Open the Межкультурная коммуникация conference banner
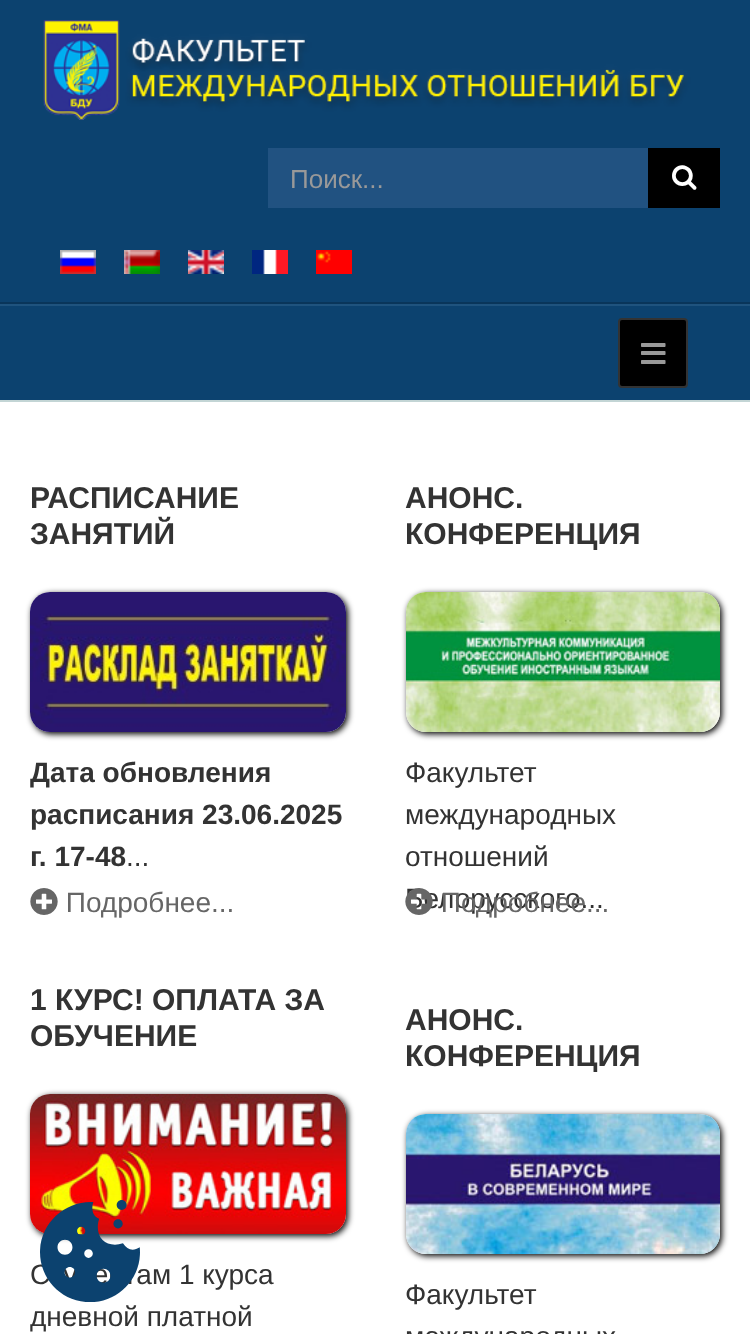The height and width of the screenshot is (1334, 750). 563,662
